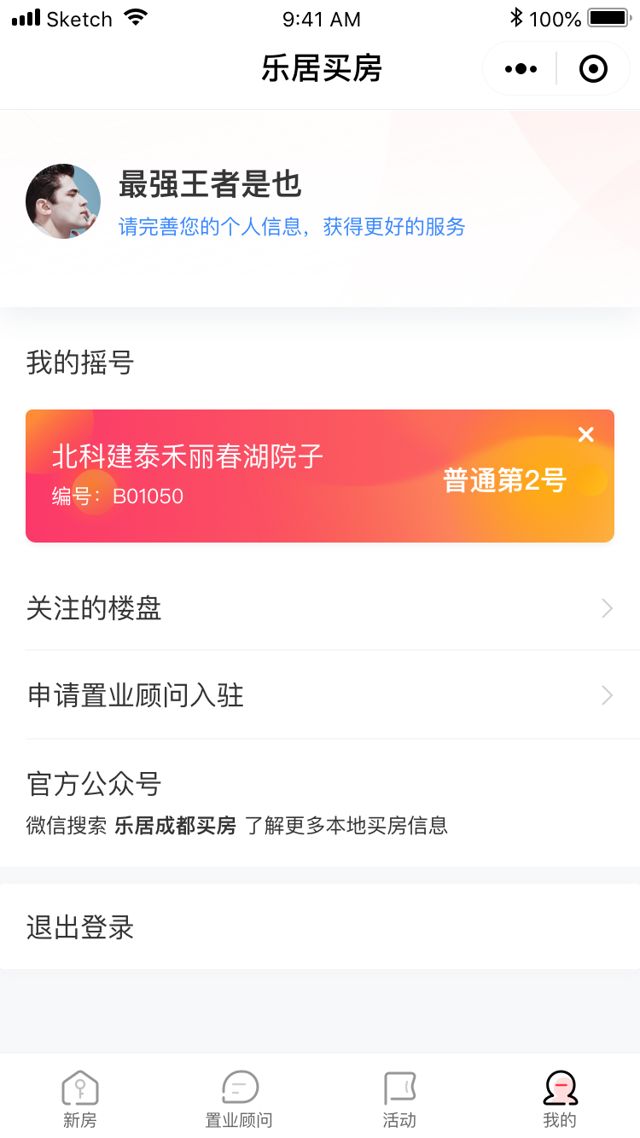Switch to the 新房 tab
The image size is (640, 1138).
point(80,1098)
